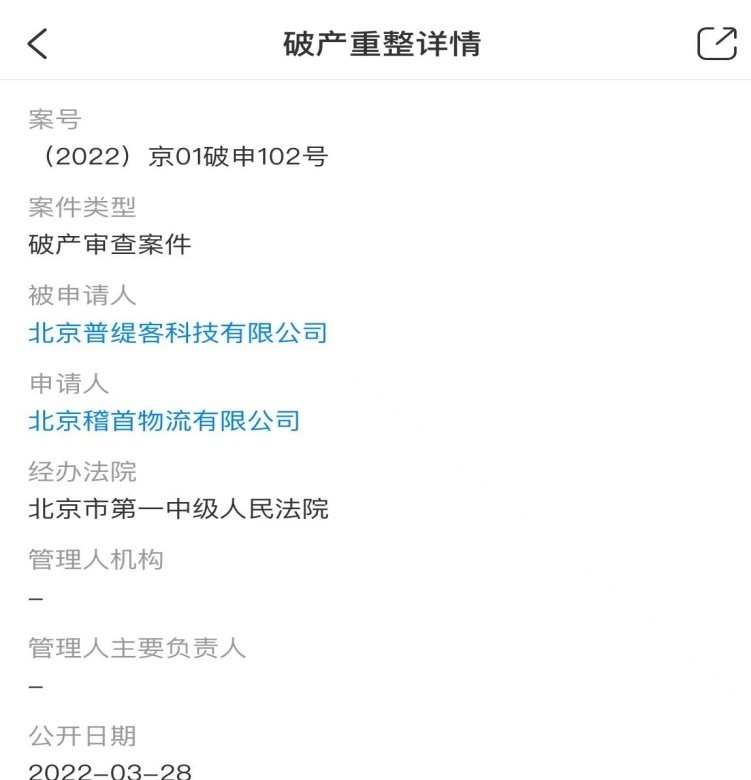Share this bankruptcy reorganization detail
The width and height of the screenshot is (751, 780).
[716, 44]
